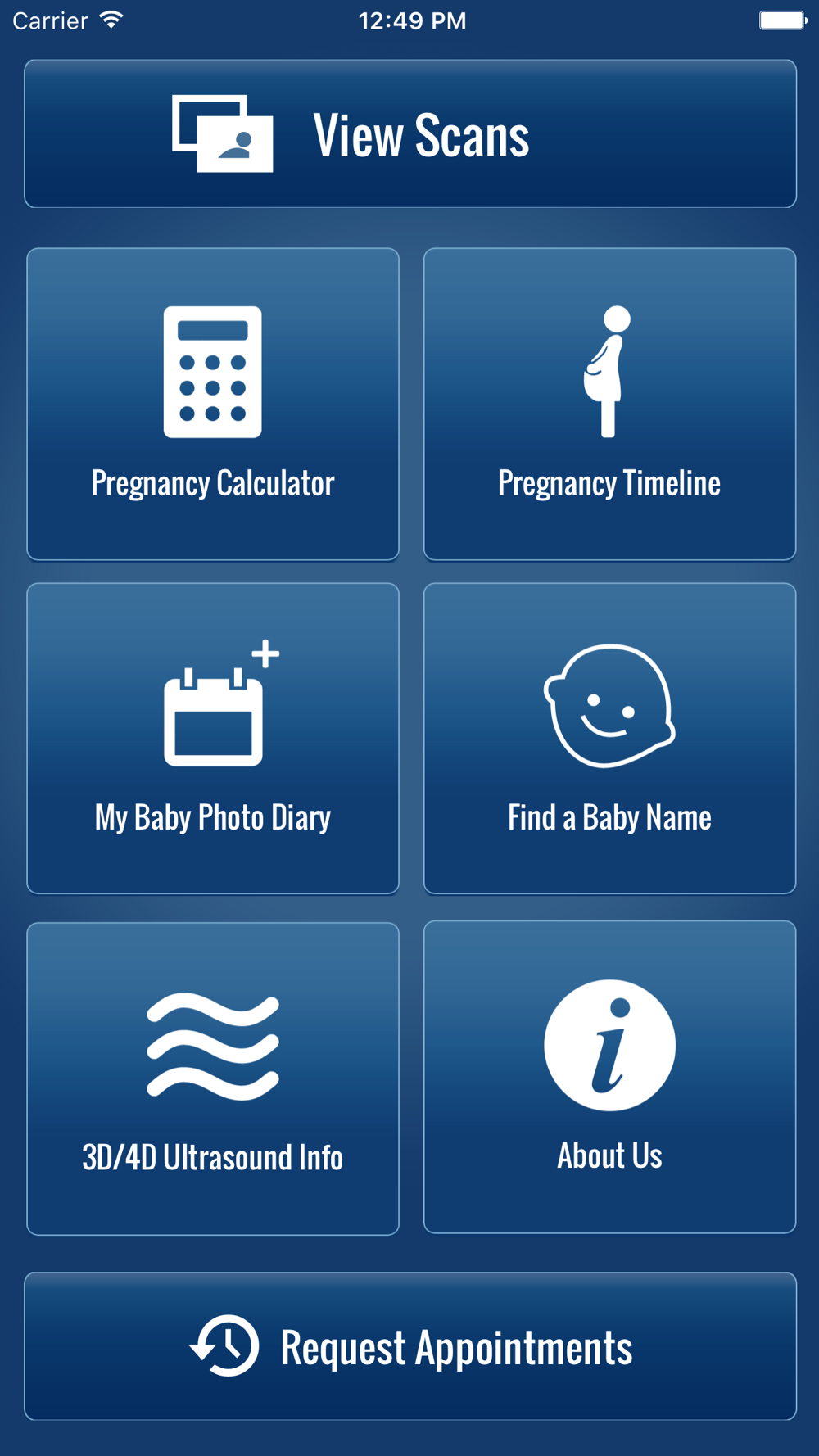Screen dimensions: 819x1456
Task: Select Find a Baby Name
Action: [x=609, y=739]
